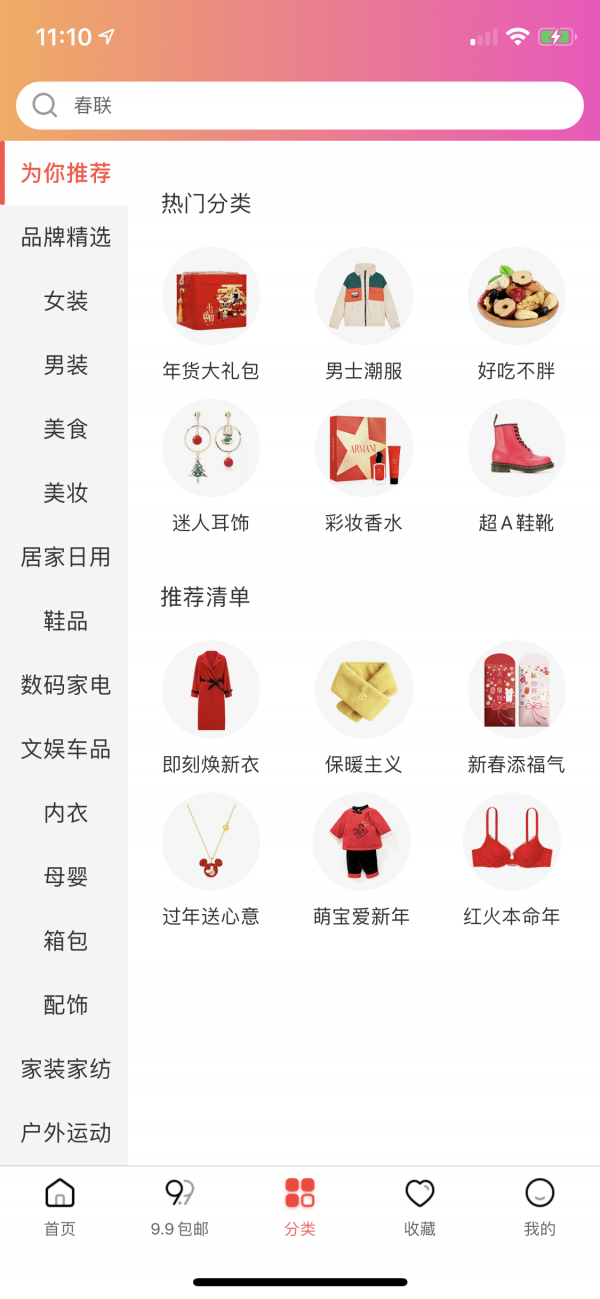Open the 母婴 category
This screenshot has width=600, height=1299.
pyautogui.click(x=66, y=877)
